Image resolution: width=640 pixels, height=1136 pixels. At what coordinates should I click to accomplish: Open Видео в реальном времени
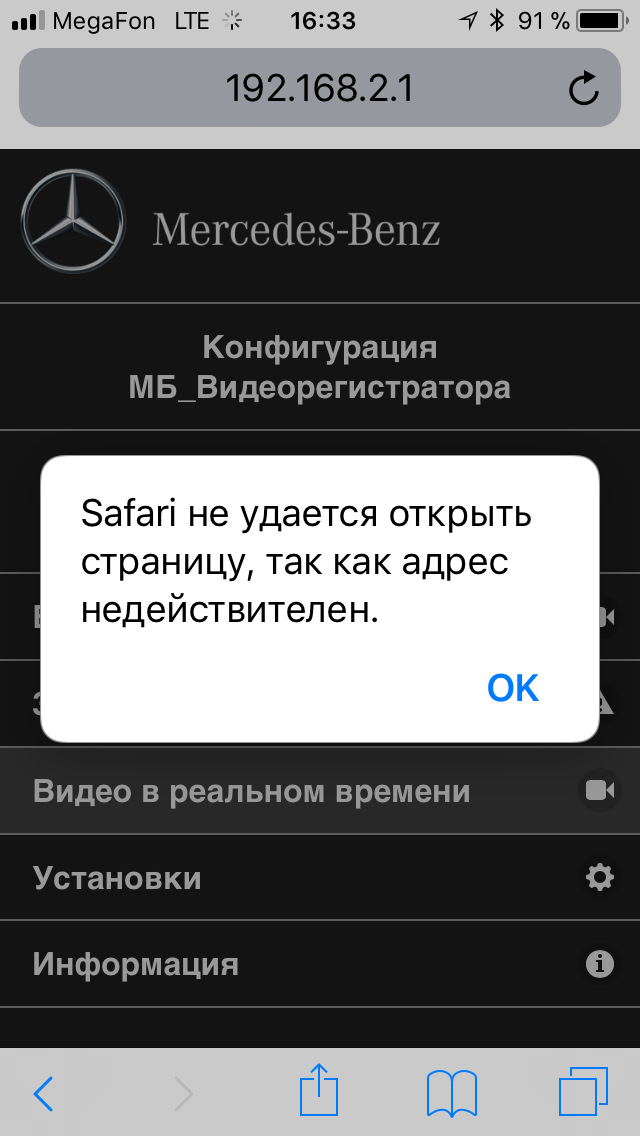320,791
